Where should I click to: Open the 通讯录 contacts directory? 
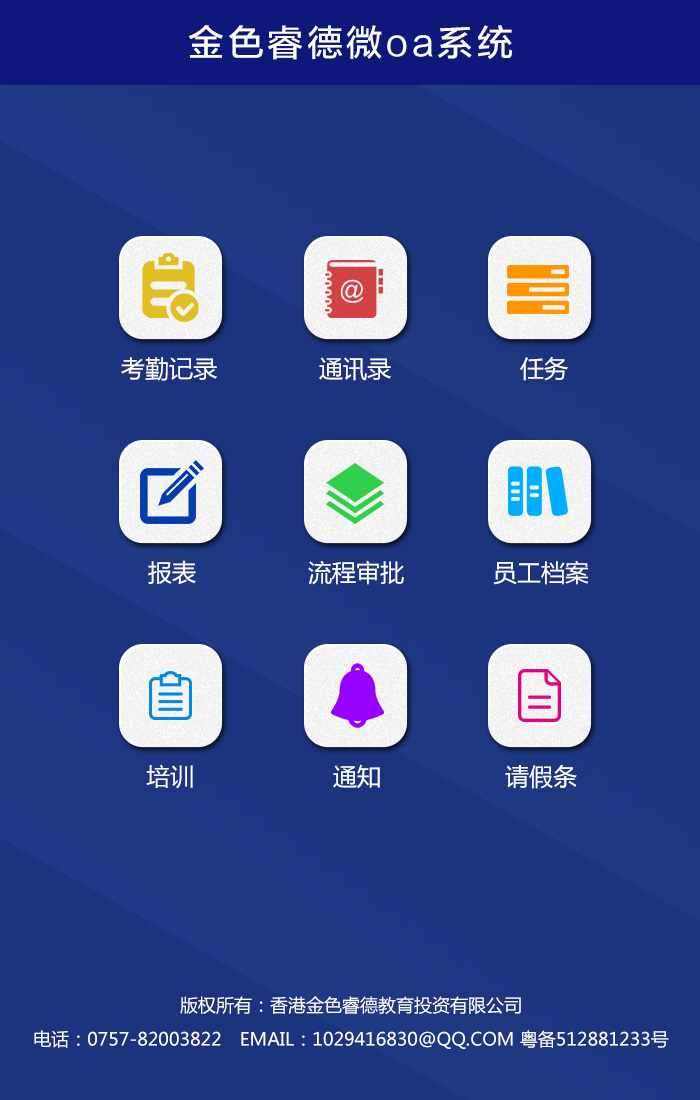[355, 288]
